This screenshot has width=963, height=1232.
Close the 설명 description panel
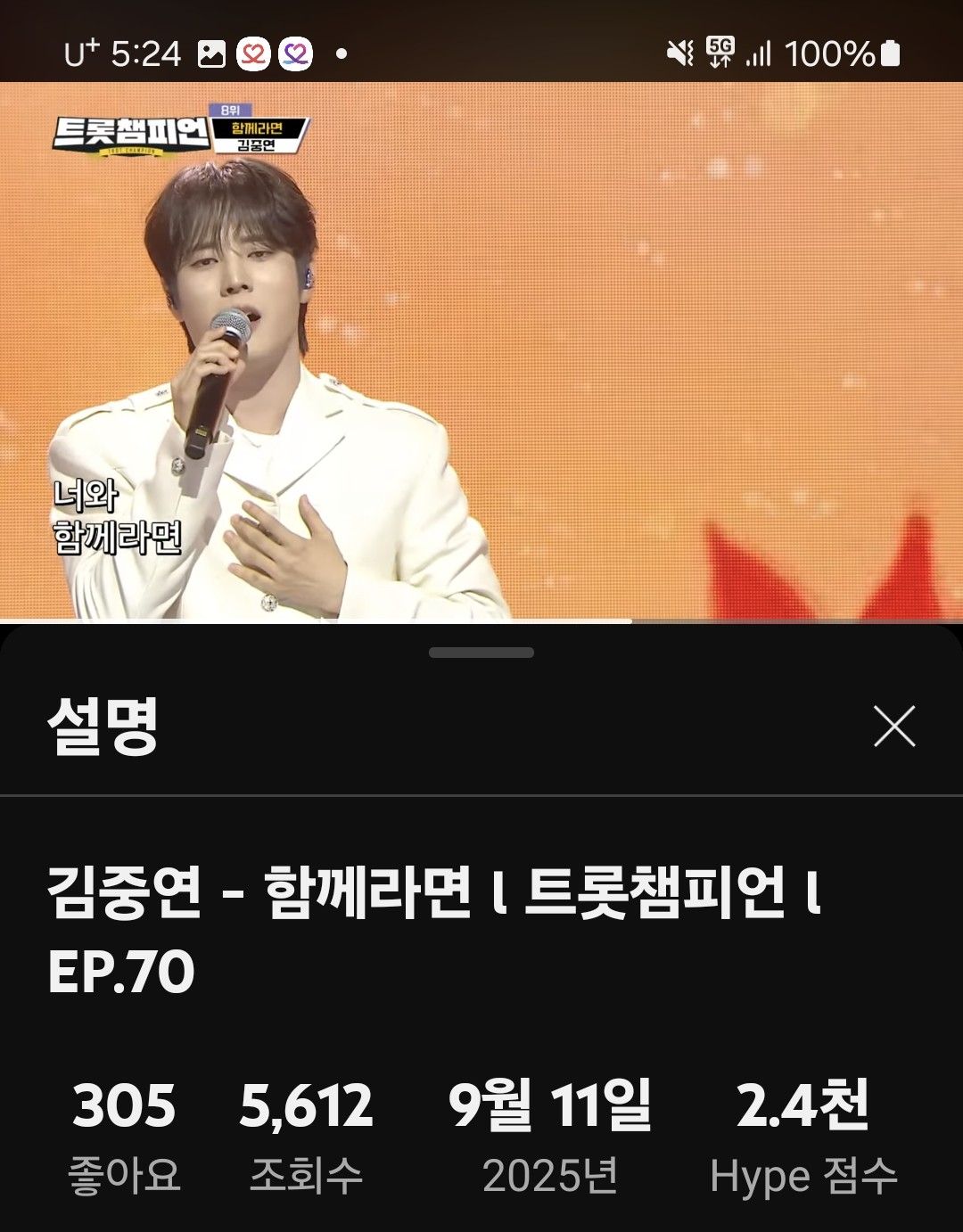click(x=894, y=726)
